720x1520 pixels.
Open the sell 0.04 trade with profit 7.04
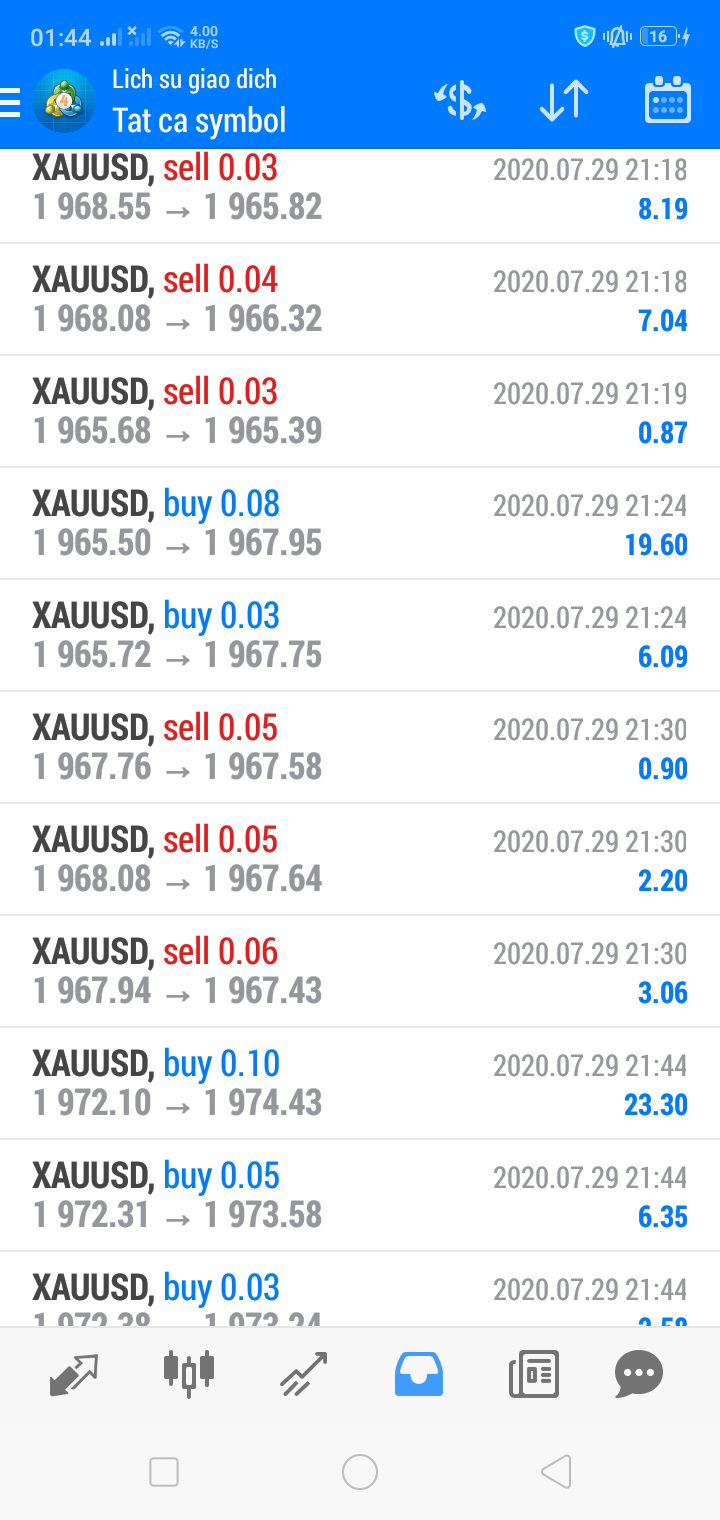360,299
